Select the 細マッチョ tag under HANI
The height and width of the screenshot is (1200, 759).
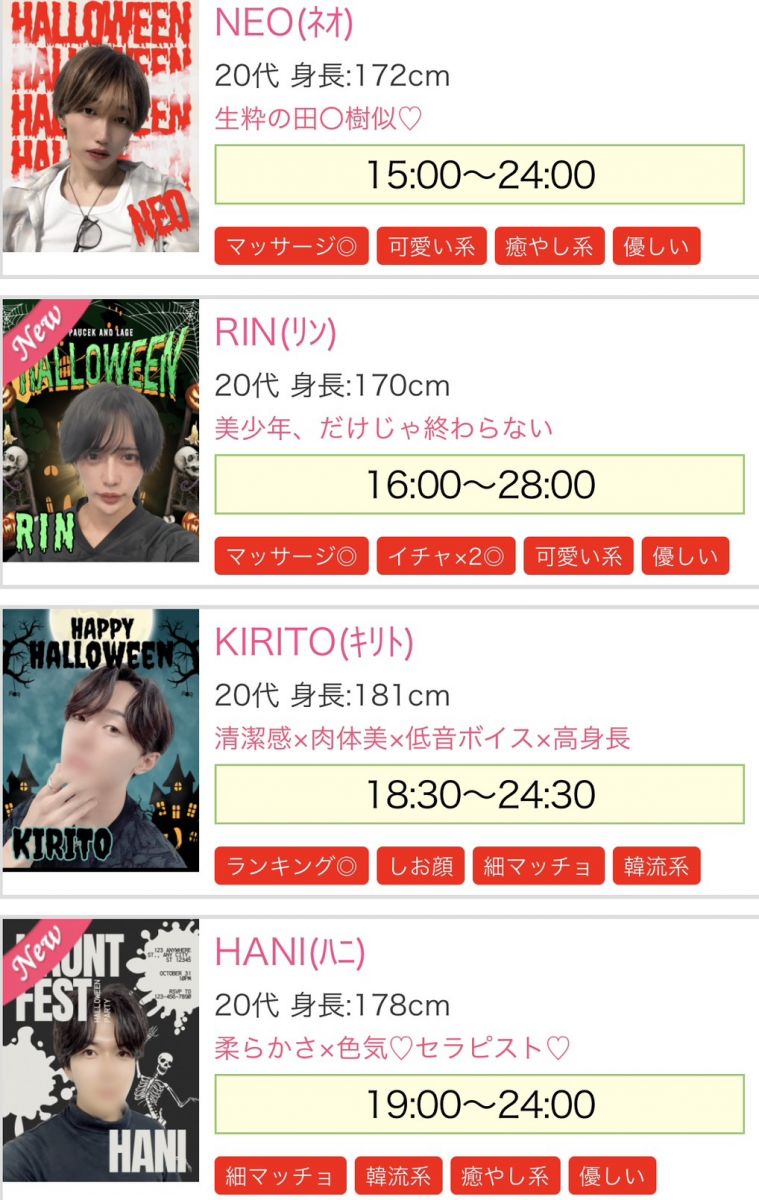coord(280,1176)
